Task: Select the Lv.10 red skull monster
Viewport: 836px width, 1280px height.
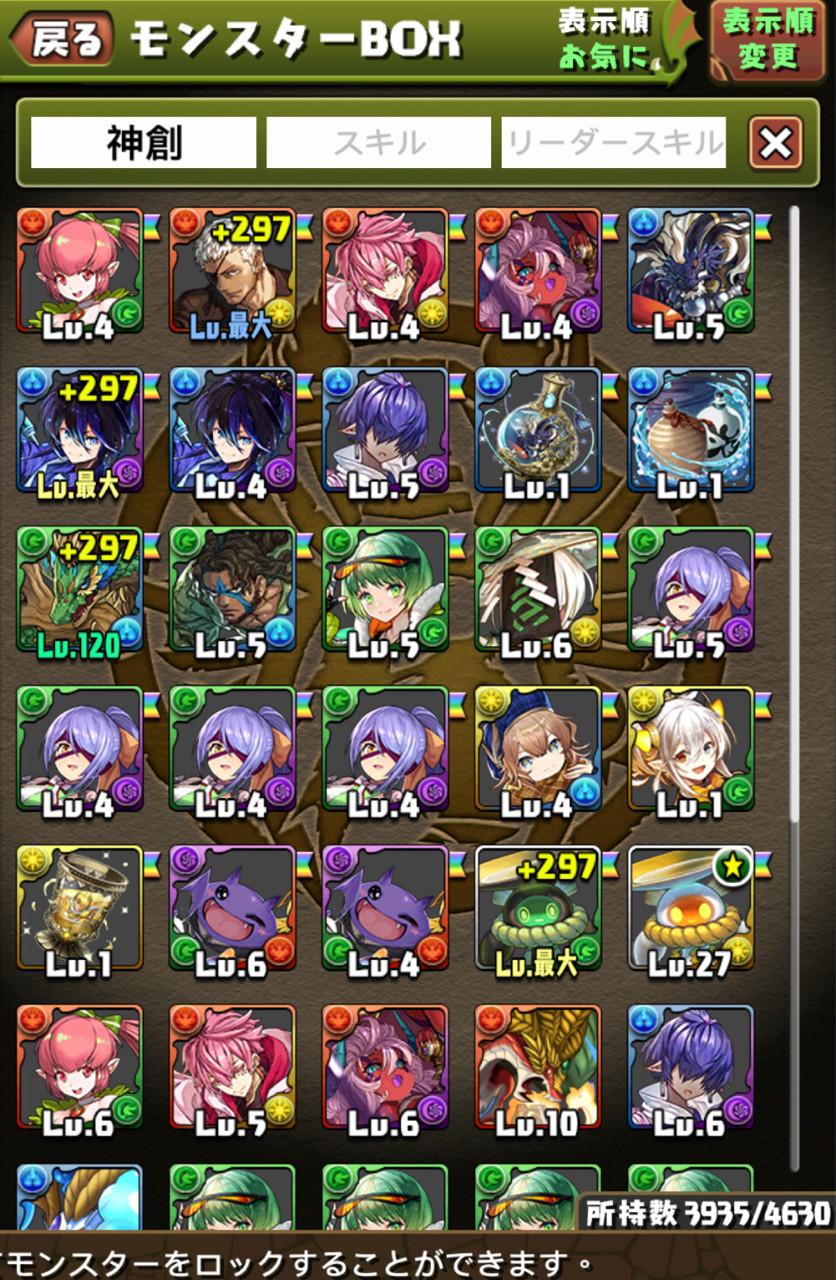Action: (537, 1068)
